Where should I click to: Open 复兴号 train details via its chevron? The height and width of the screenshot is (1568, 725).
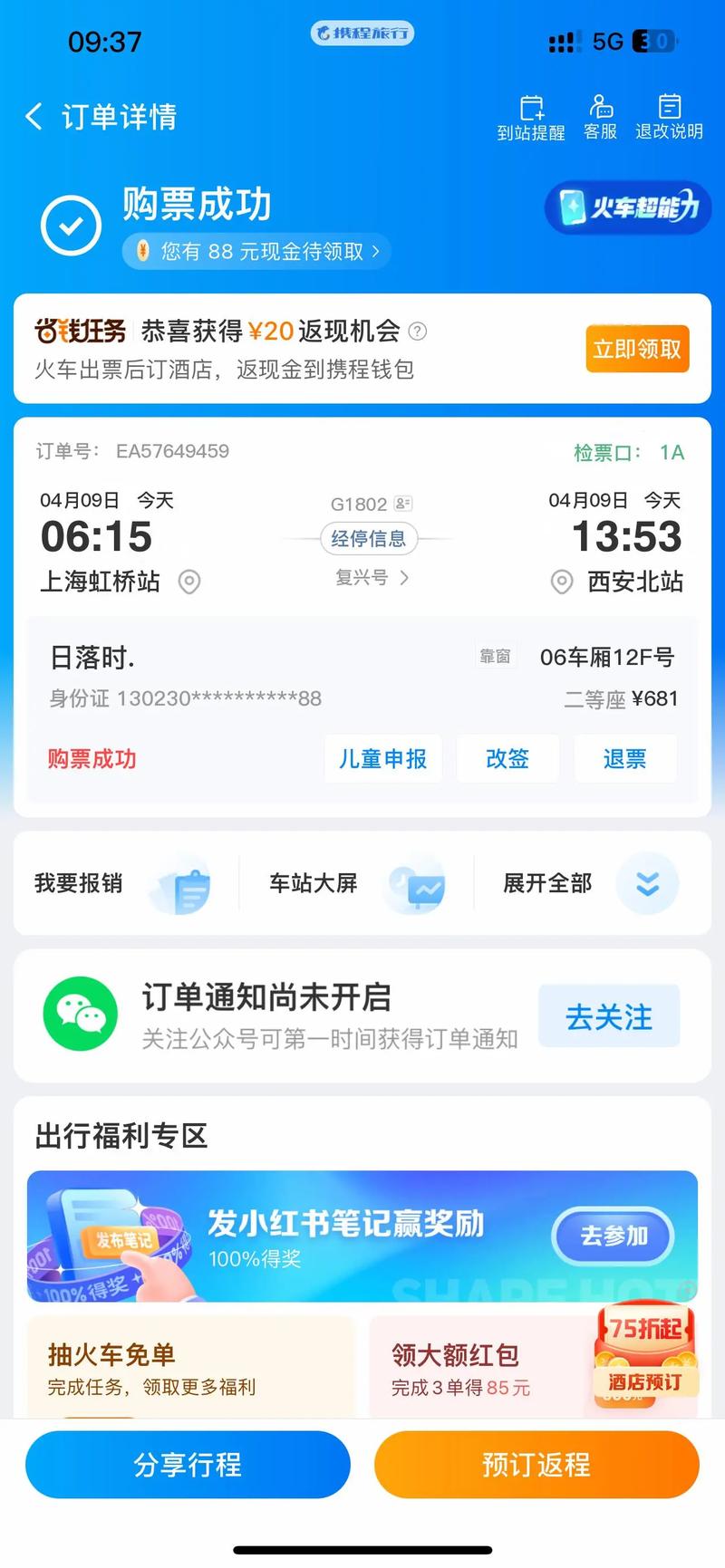404,578
